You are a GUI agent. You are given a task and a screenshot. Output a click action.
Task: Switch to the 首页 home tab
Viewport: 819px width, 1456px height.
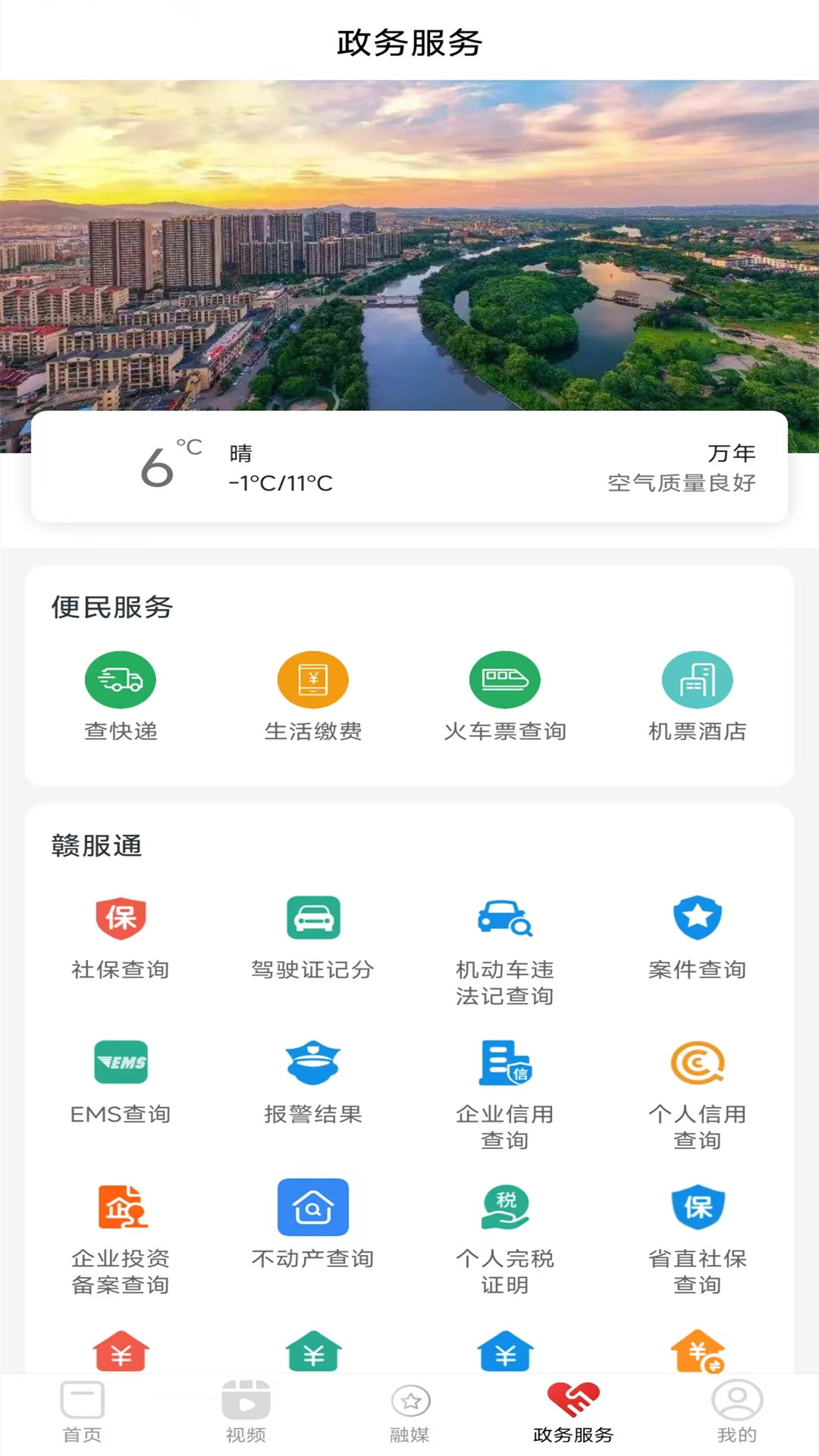point(82,1412)
